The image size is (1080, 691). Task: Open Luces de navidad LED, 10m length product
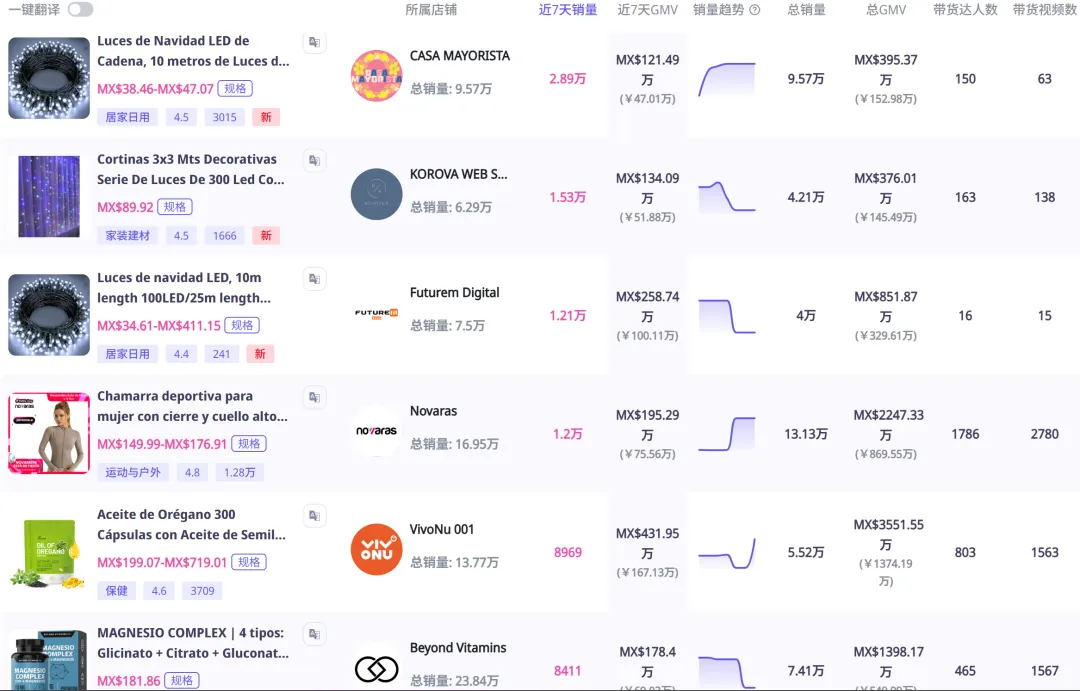click(184, 287)
